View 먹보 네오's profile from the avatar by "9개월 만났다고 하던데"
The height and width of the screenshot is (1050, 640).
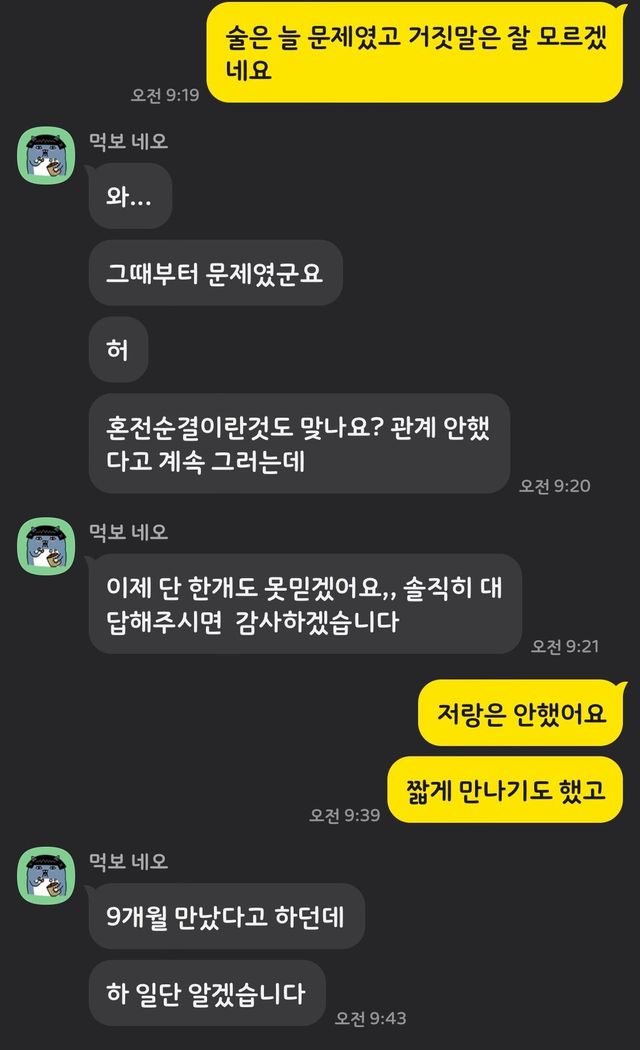coord(47,875)
